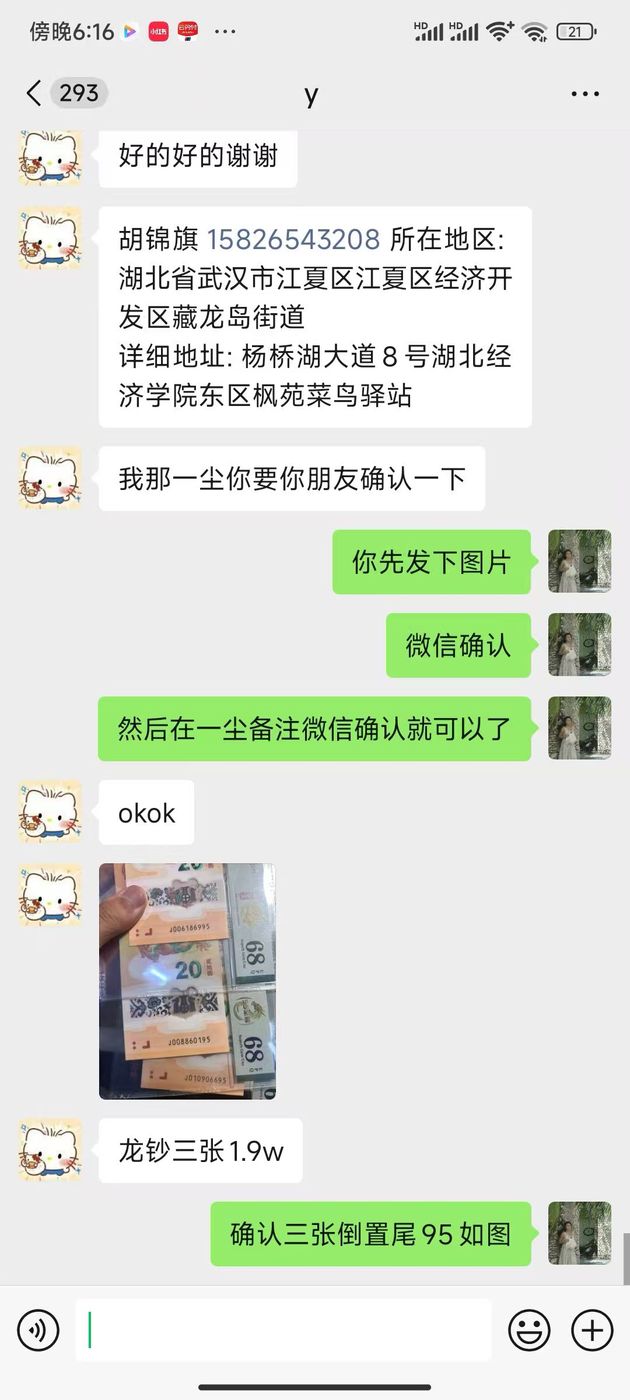This screenshot has width=630, height=1400.
Task: Tap the phone number 15826543208
Action: pos(293,239)
